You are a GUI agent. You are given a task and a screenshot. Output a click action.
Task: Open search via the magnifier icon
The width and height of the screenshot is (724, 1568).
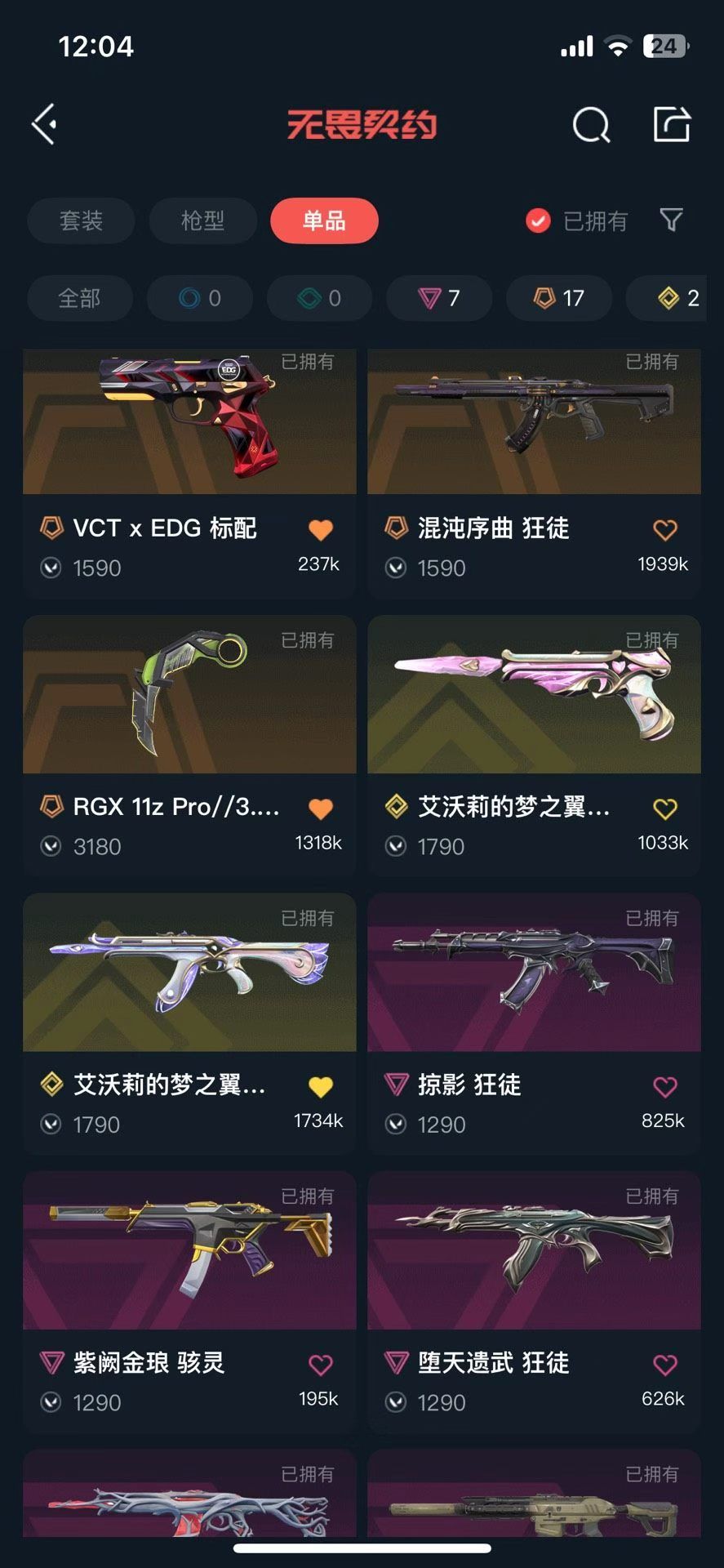coord(591,126)
